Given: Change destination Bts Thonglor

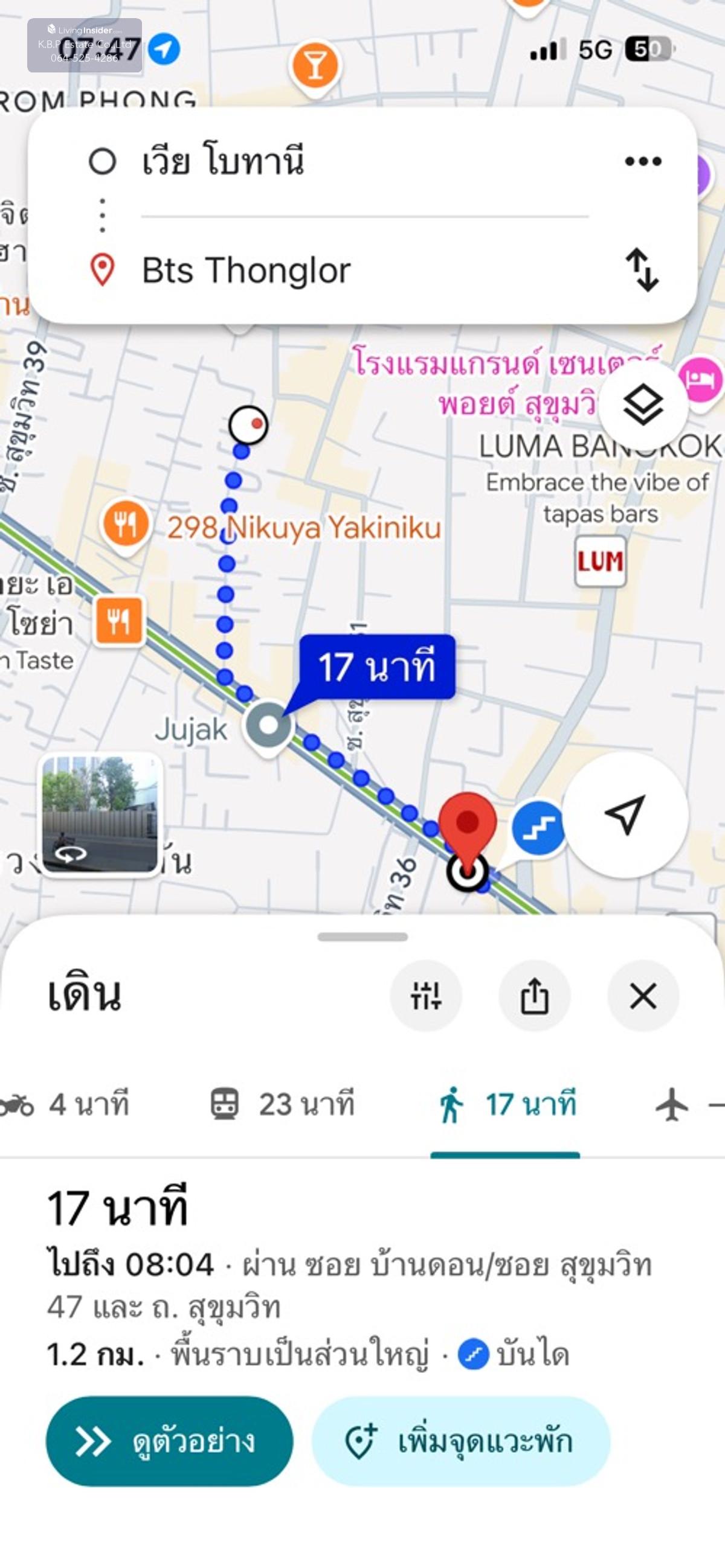Looking at the screenshot, I should click(245, 270).
